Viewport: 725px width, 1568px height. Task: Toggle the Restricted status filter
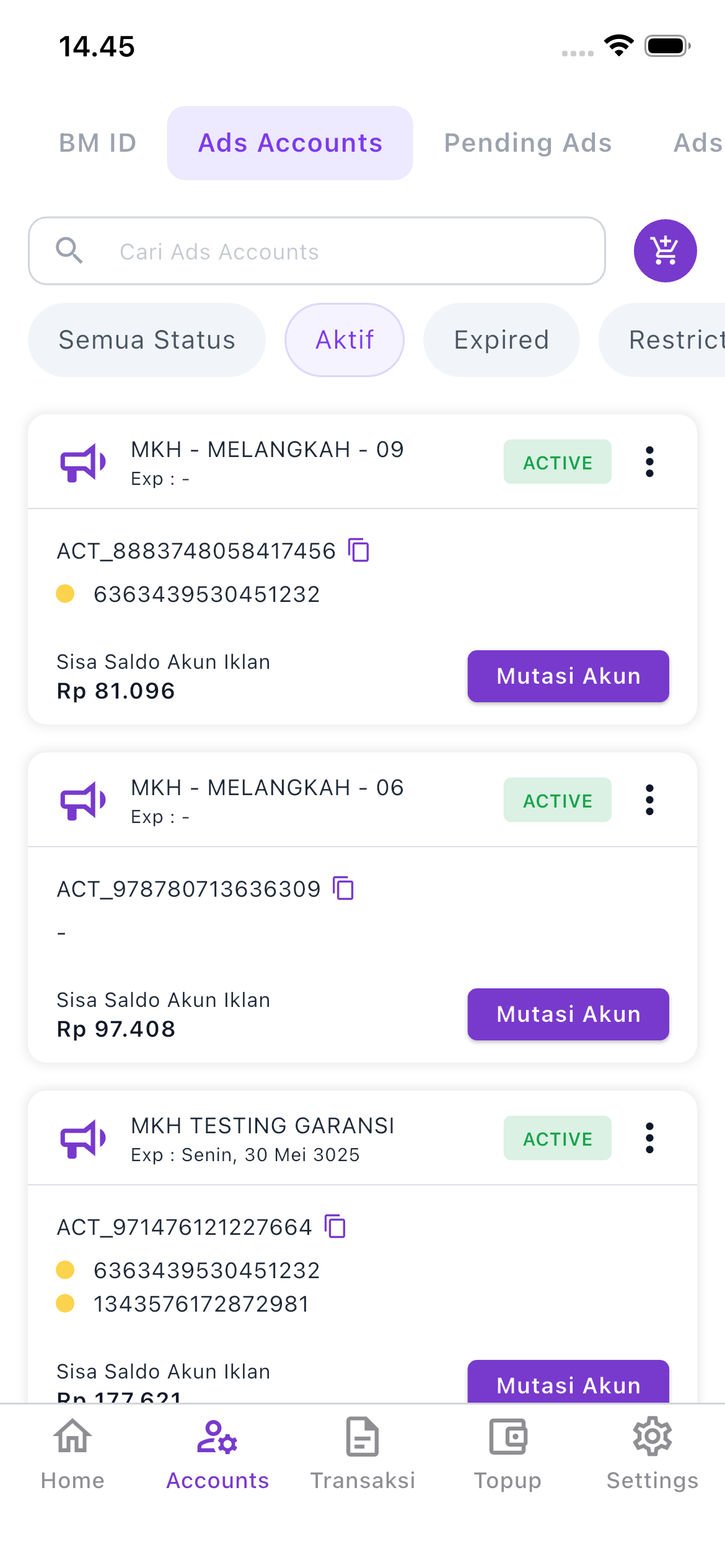[x=675, y=339]
